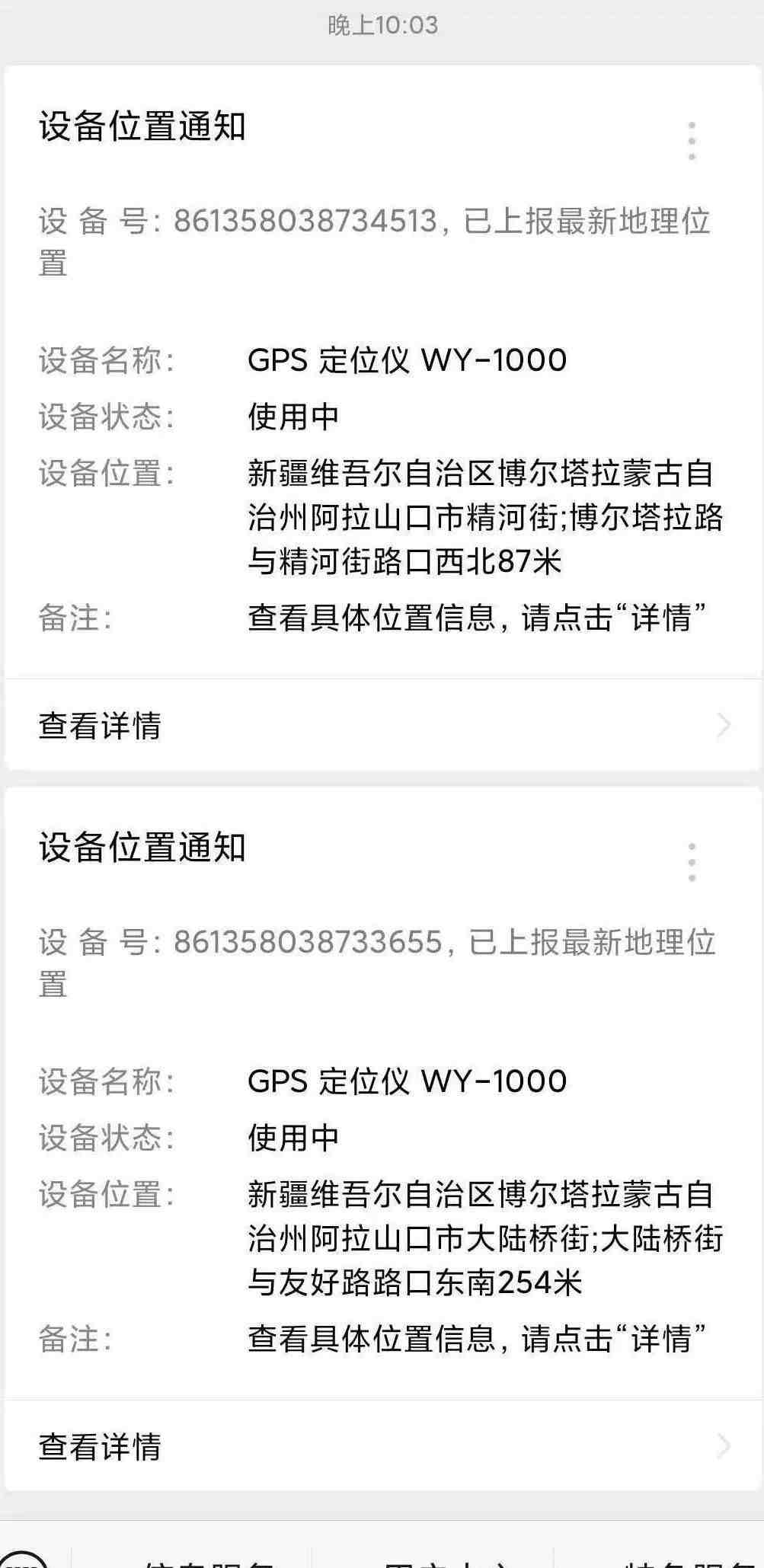Open overflow menu for device 861358038733655 notification
Screen dimensions: 764x1568
pos(692,862)
